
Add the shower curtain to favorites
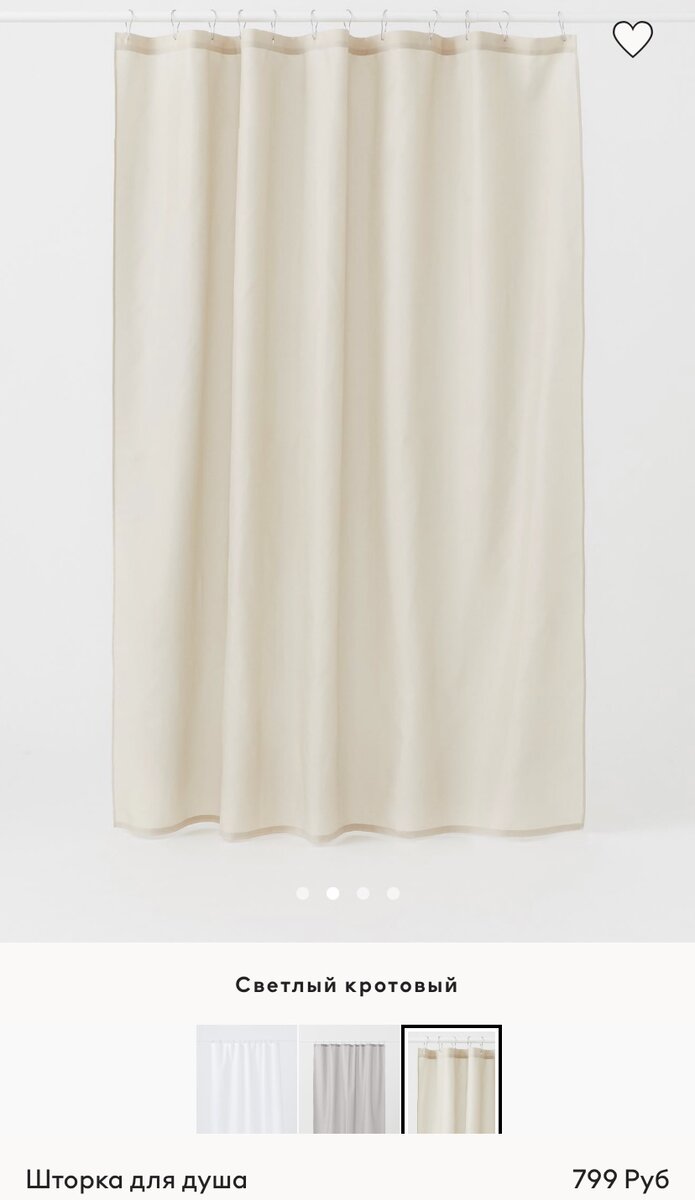(x=632, y=39)
